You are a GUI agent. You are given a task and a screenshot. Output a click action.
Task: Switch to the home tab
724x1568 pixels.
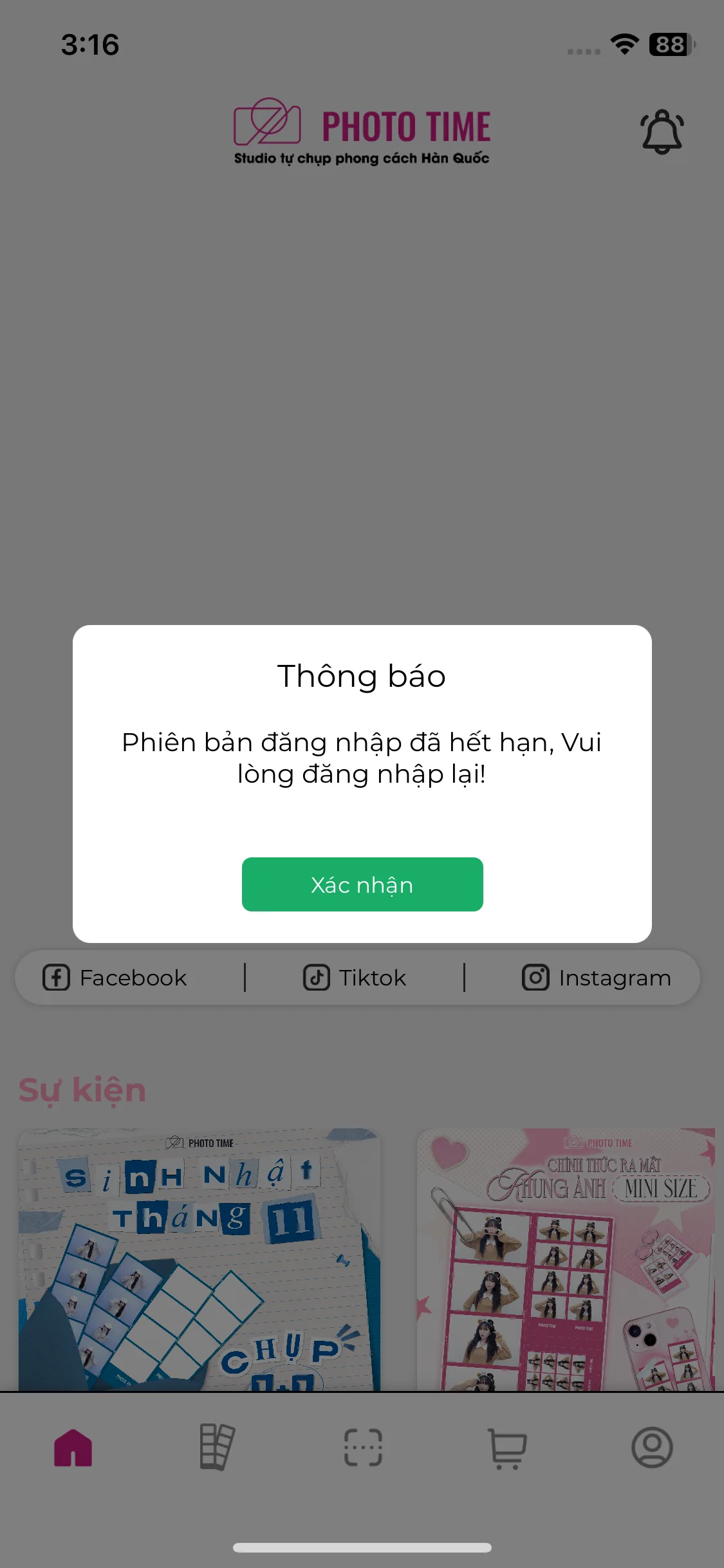(73, 1448)
